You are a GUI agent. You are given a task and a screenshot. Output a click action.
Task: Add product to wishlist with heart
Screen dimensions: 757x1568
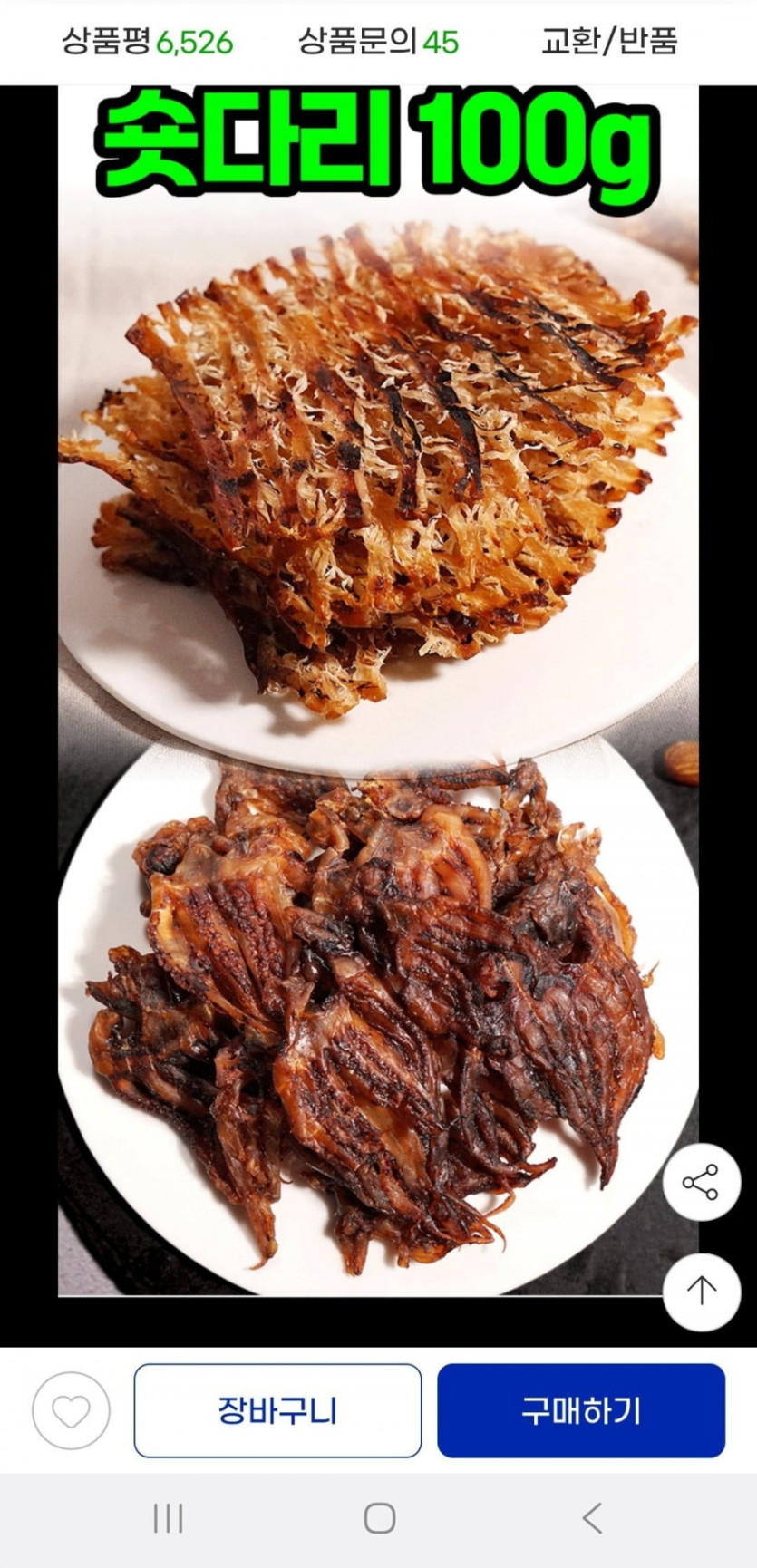tap(71, 1410)
